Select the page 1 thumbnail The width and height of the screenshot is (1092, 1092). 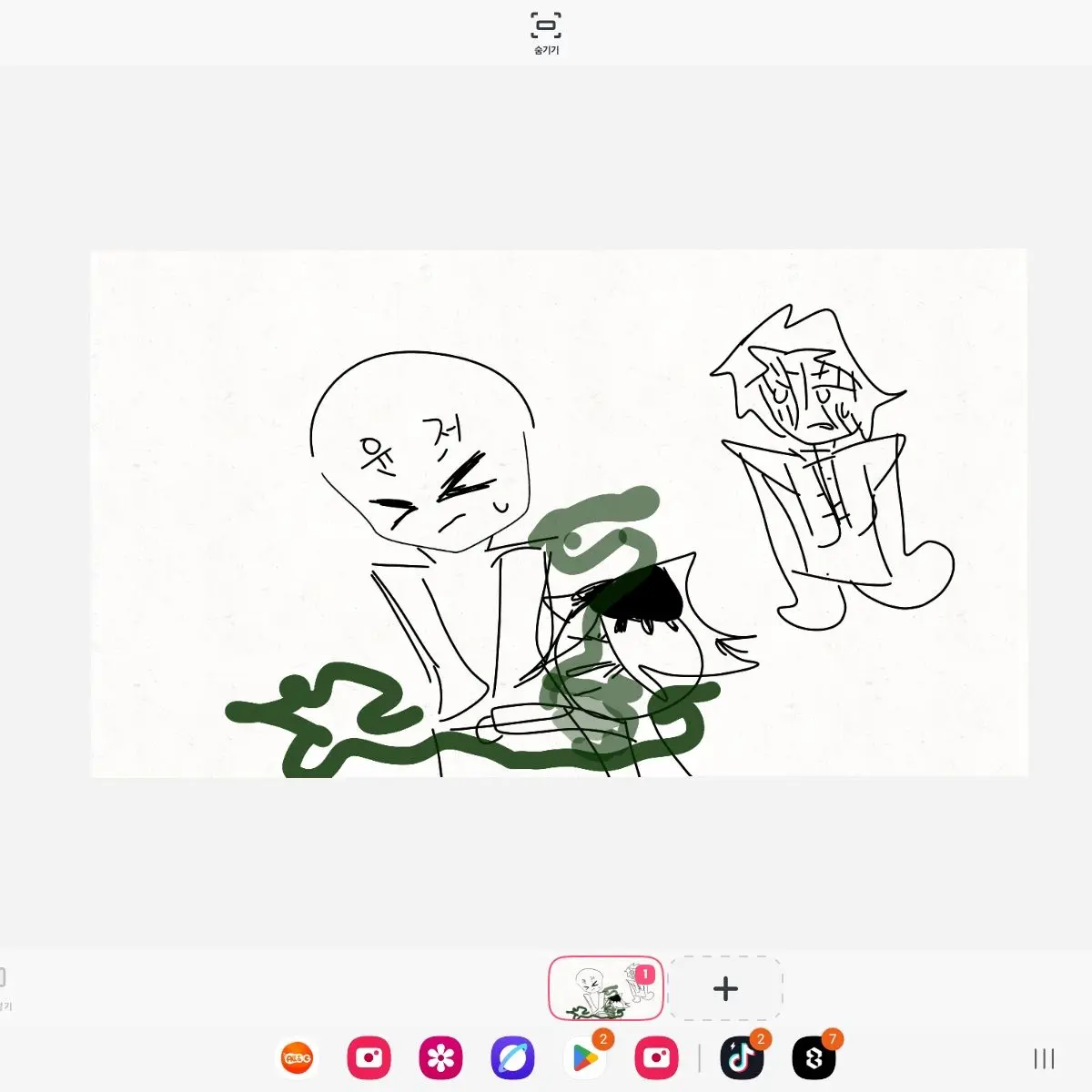point(605,988)
